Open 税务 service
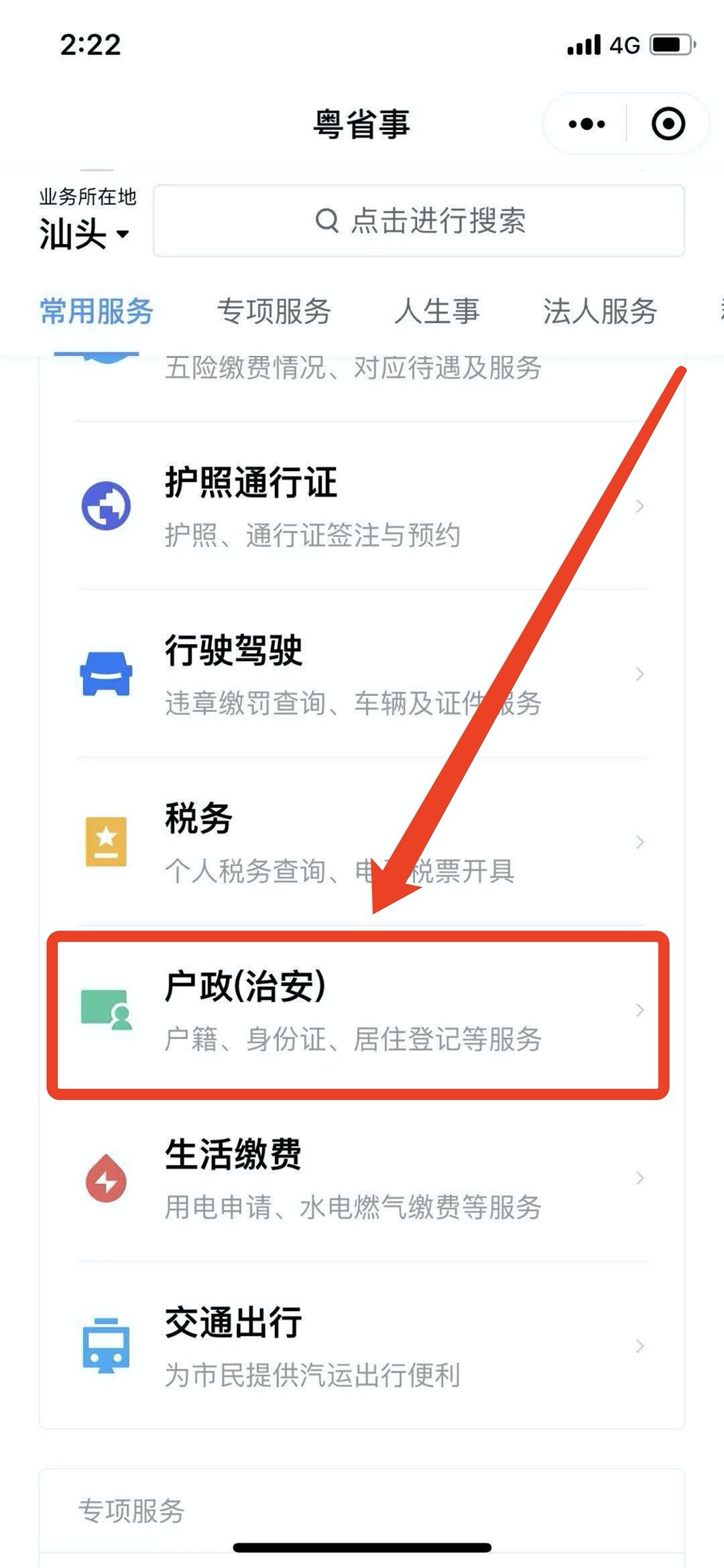 tap(362, 842)
